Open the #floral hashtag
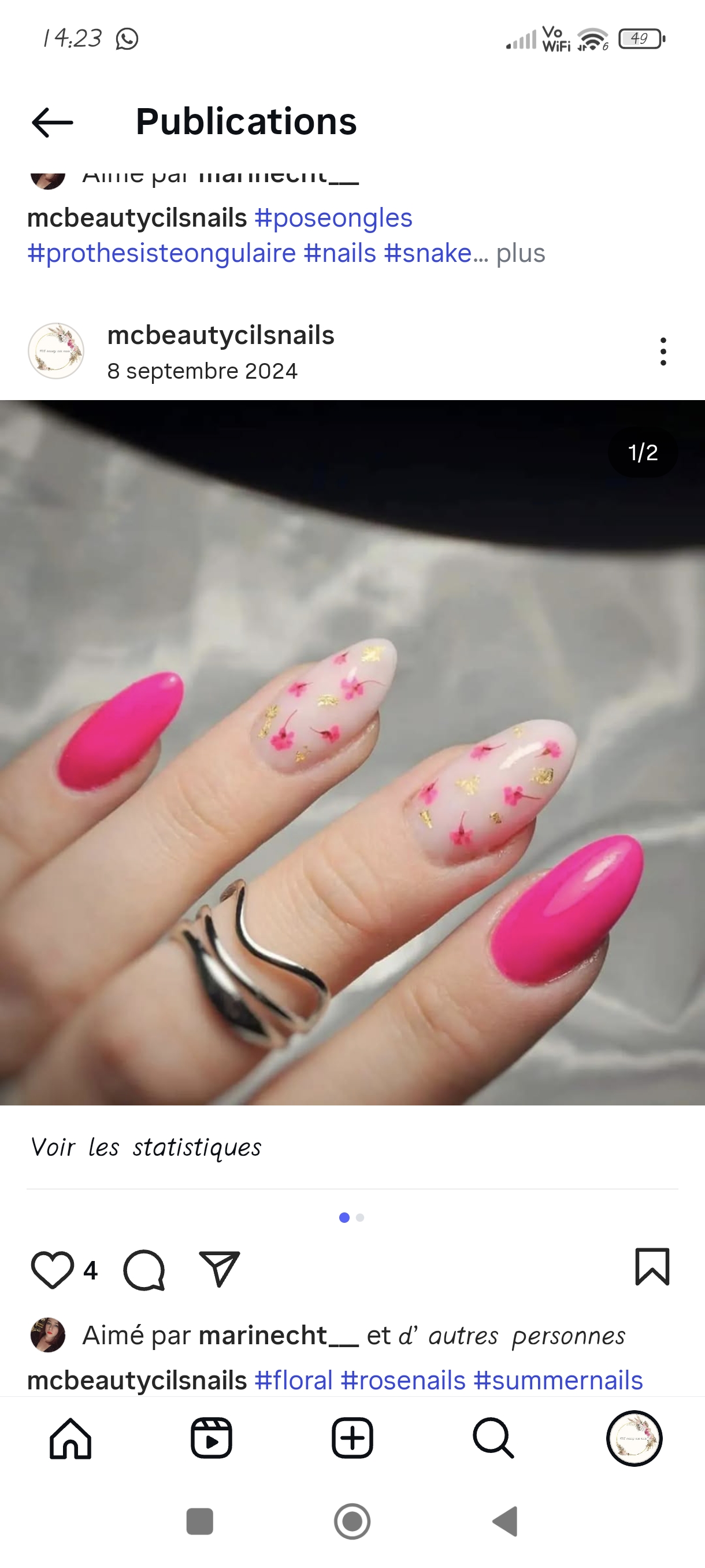This screenshot has width=705, height=1568. click(x=294, y=1380)
